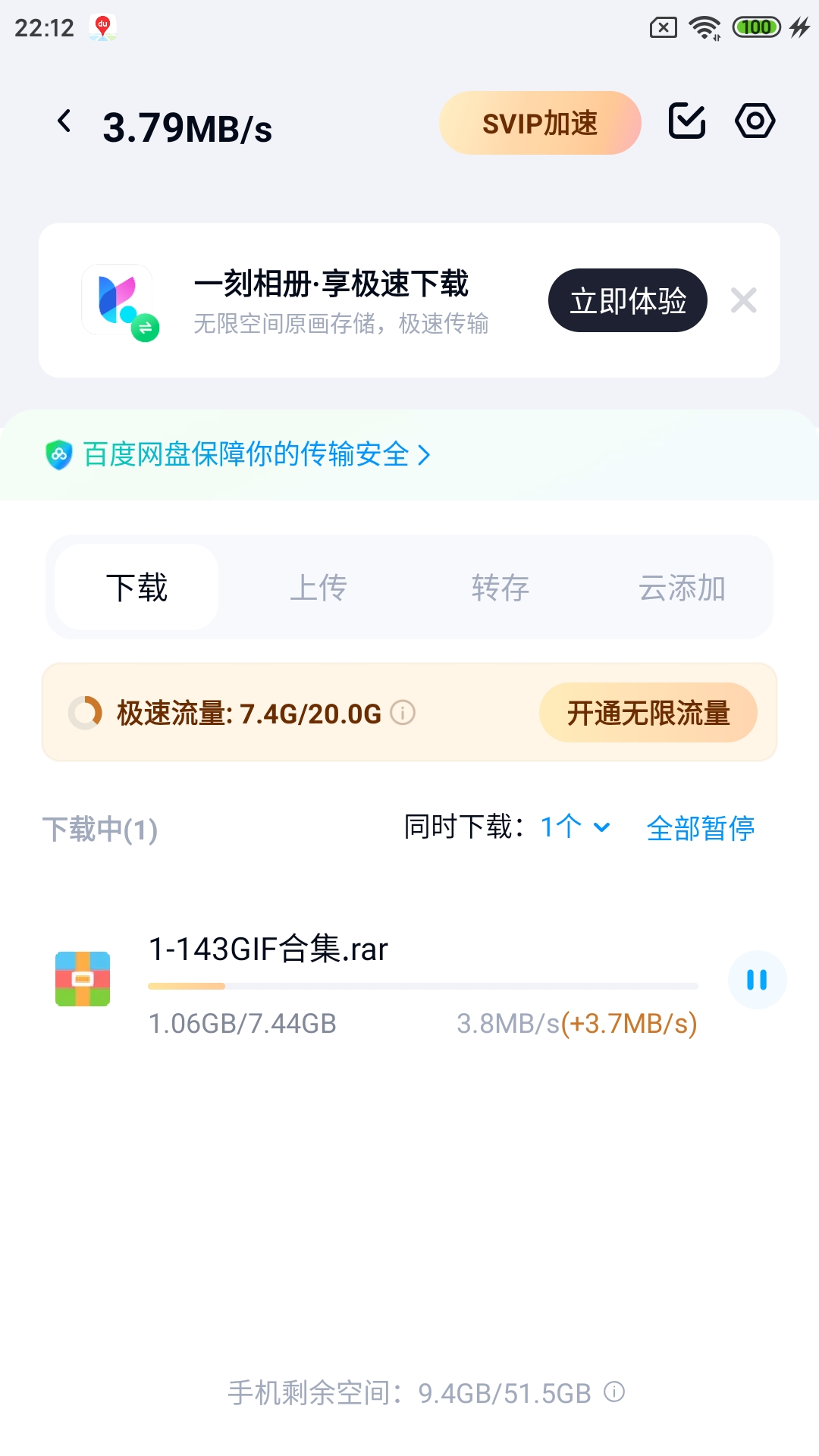
Task: Switch to the 云添加 tab
Action: click(683, 587)
